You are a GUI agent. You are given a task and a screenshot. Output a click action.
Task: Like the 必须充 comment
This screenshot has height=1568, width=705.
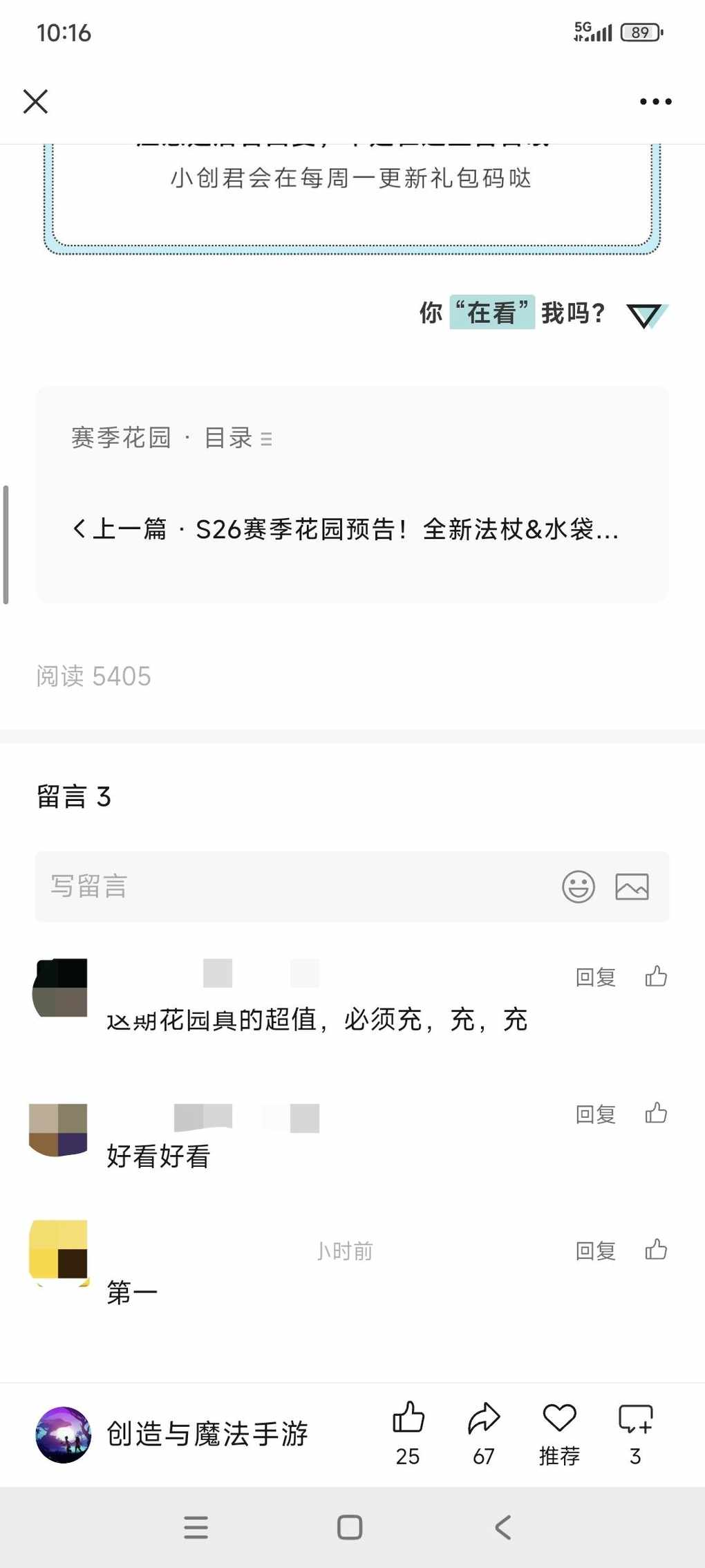(x=656, y=976)
